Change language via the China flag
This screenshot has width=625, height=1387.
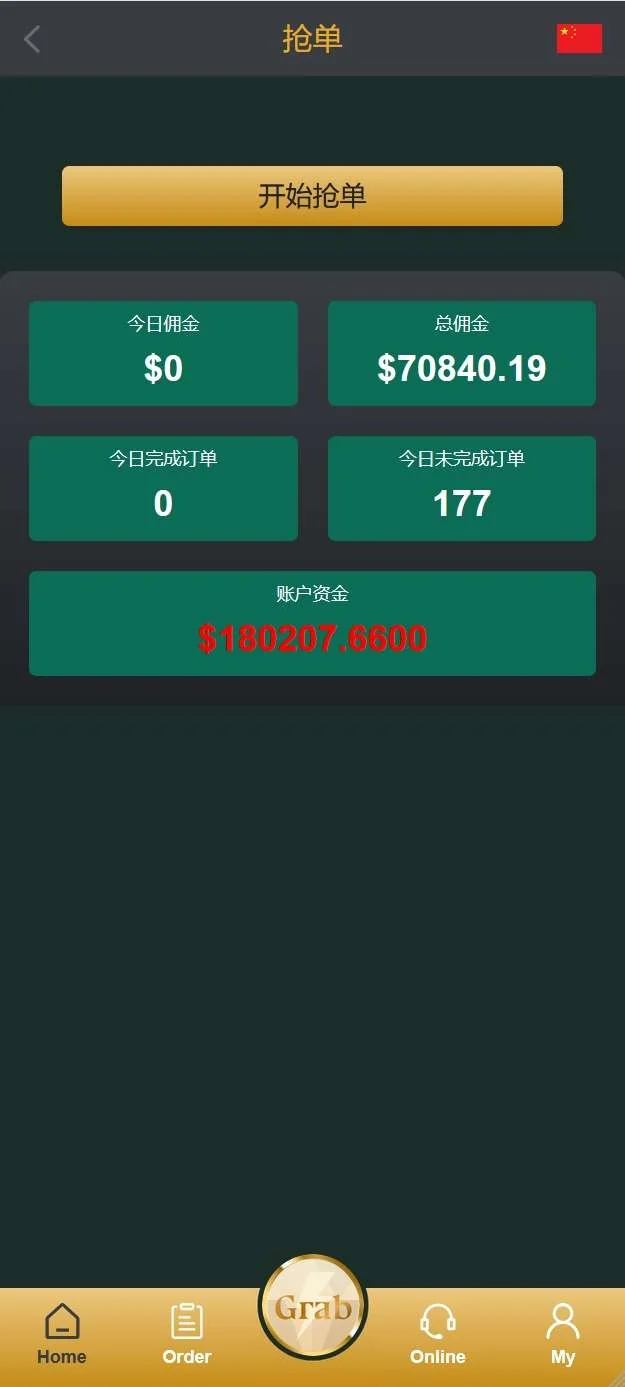coord(579,39)
